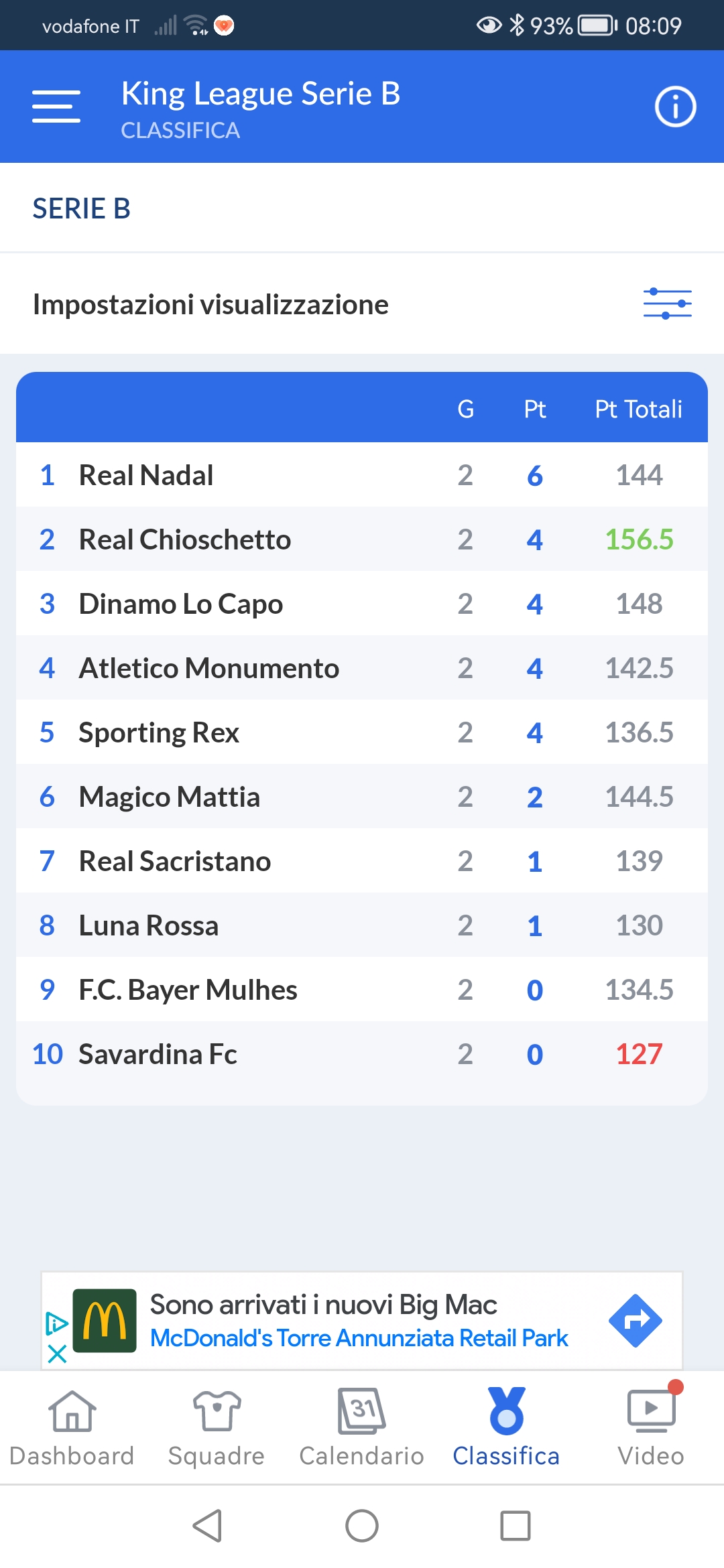Viewport: 724px width, 1568px height.
Task: Tap the McDonald's logo in the ad
Action: pyautogui.click(x=104, y=1320)
